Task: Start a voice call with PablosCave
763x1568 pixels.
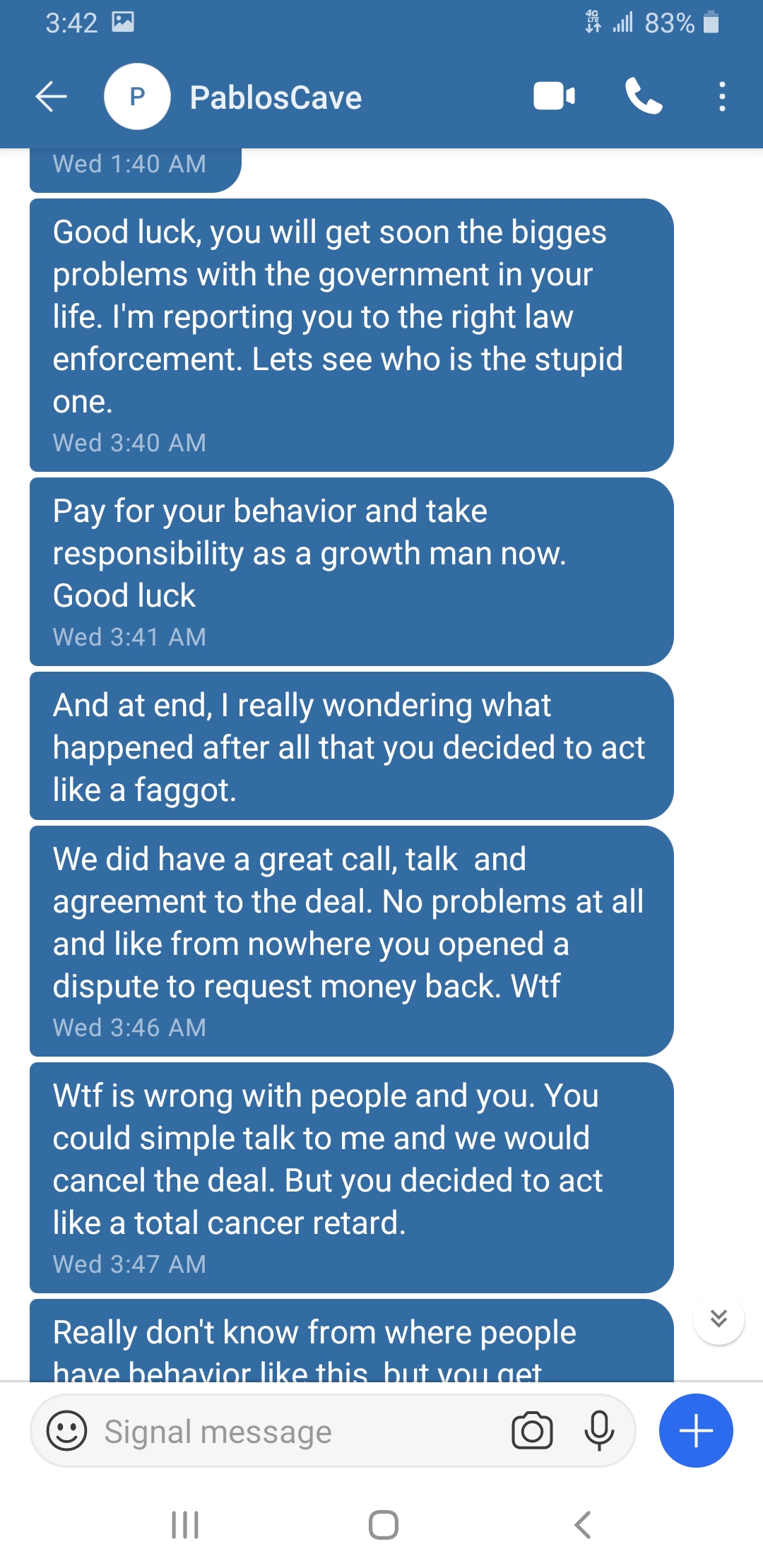Action: [644, 97]
